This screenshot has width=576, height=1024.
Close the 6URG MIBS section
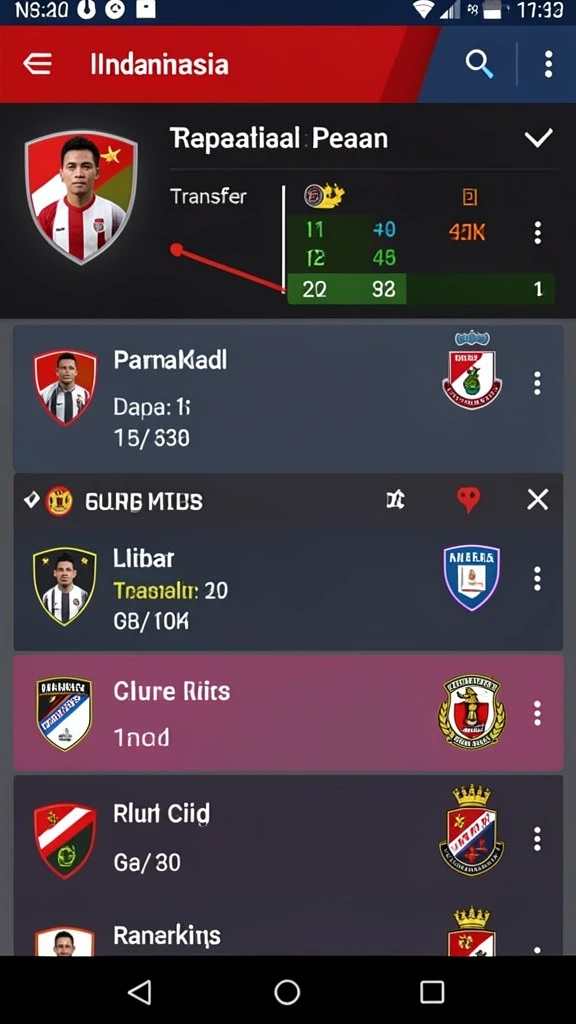point(538,500)
